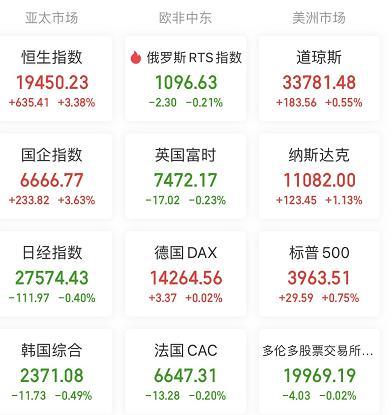Image resolution: width=392 pixels, height=415 pixels.
Task: View 德国DAX index details
Action: tap(186, 274)
